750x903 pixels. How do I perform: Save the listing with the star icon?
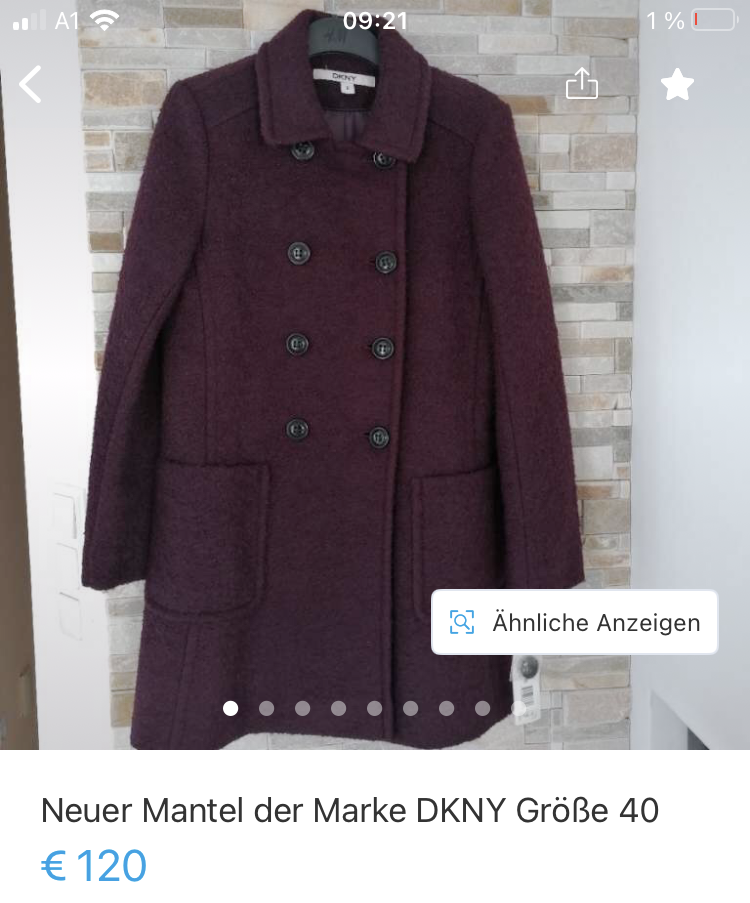pyautogui.click(x=677, y=85)
